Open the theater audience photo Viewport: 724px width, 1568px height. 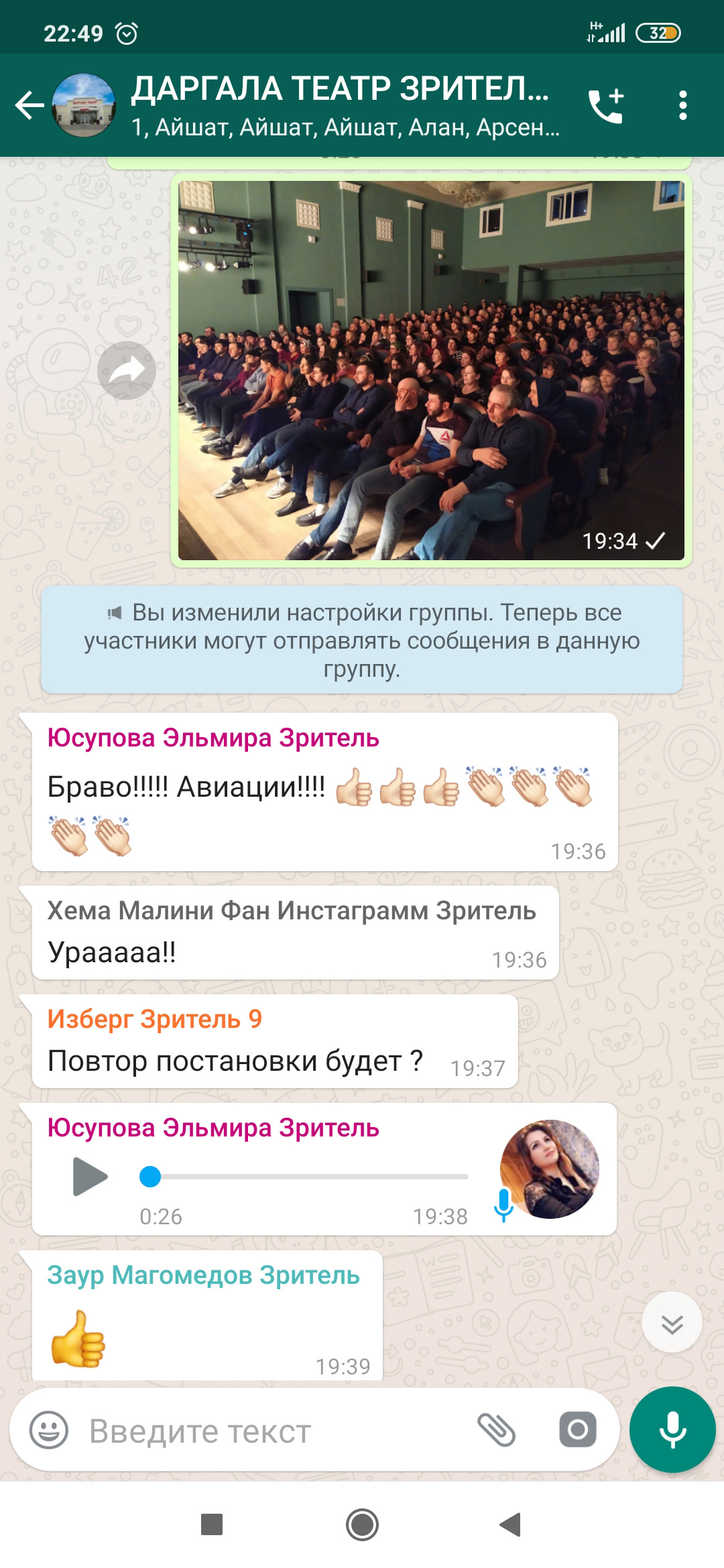click(431, 370)
